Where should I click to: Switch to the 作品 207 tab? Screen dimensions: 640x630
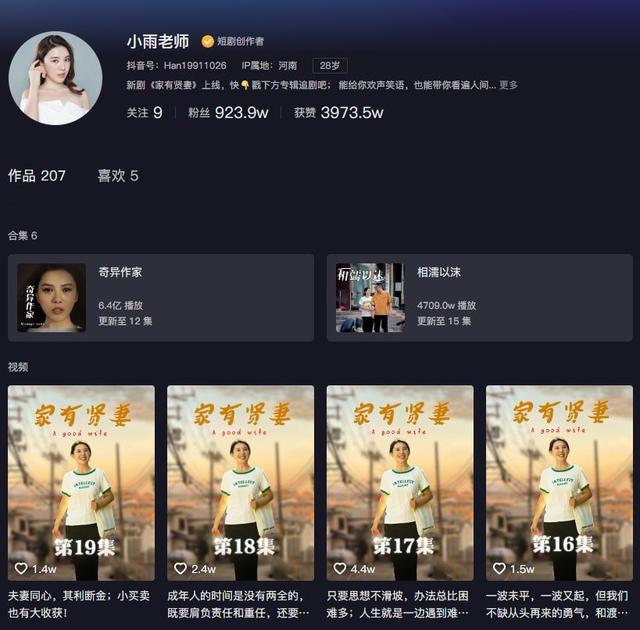tap(37, 176)
